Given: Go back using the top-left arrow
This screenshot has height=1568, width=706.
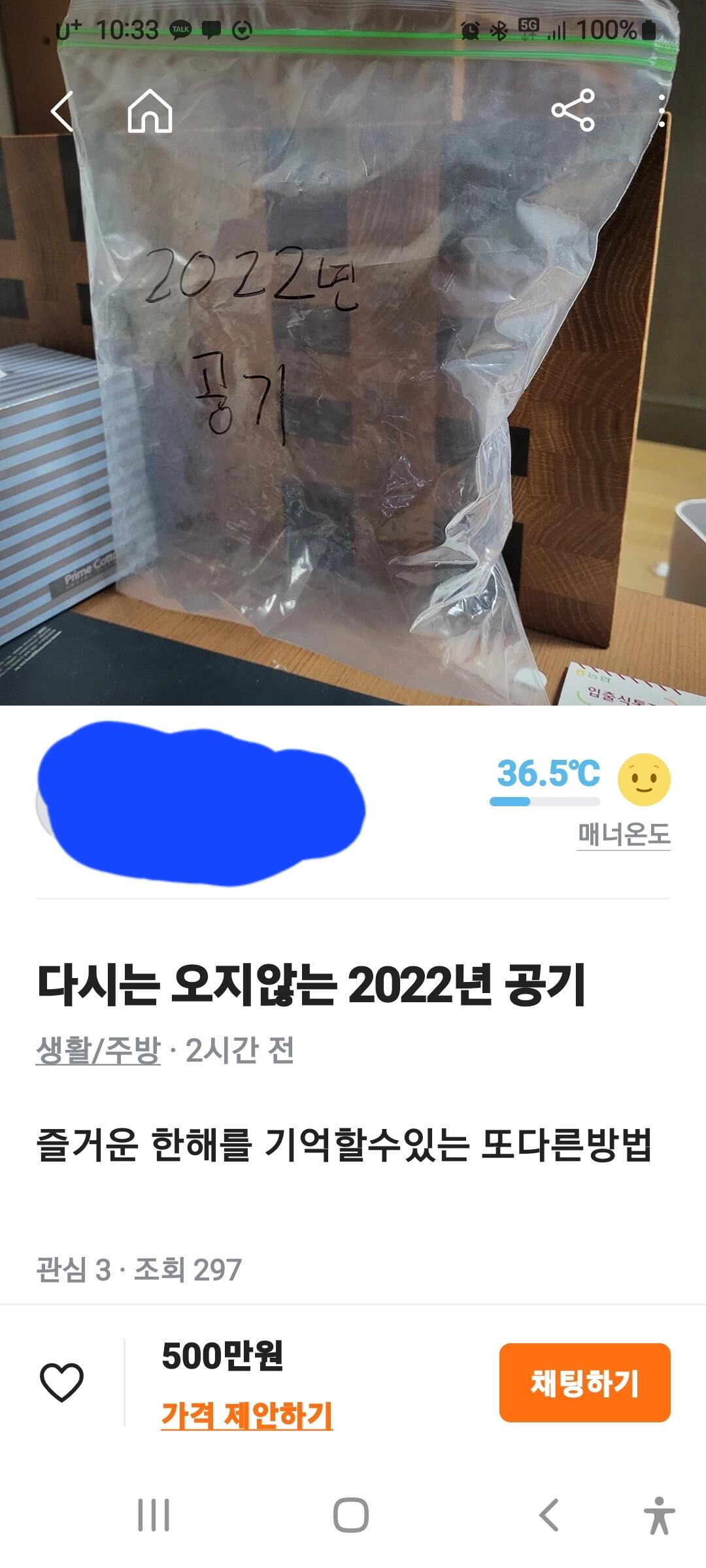Looking at the screenshot, I should (62, 111).
